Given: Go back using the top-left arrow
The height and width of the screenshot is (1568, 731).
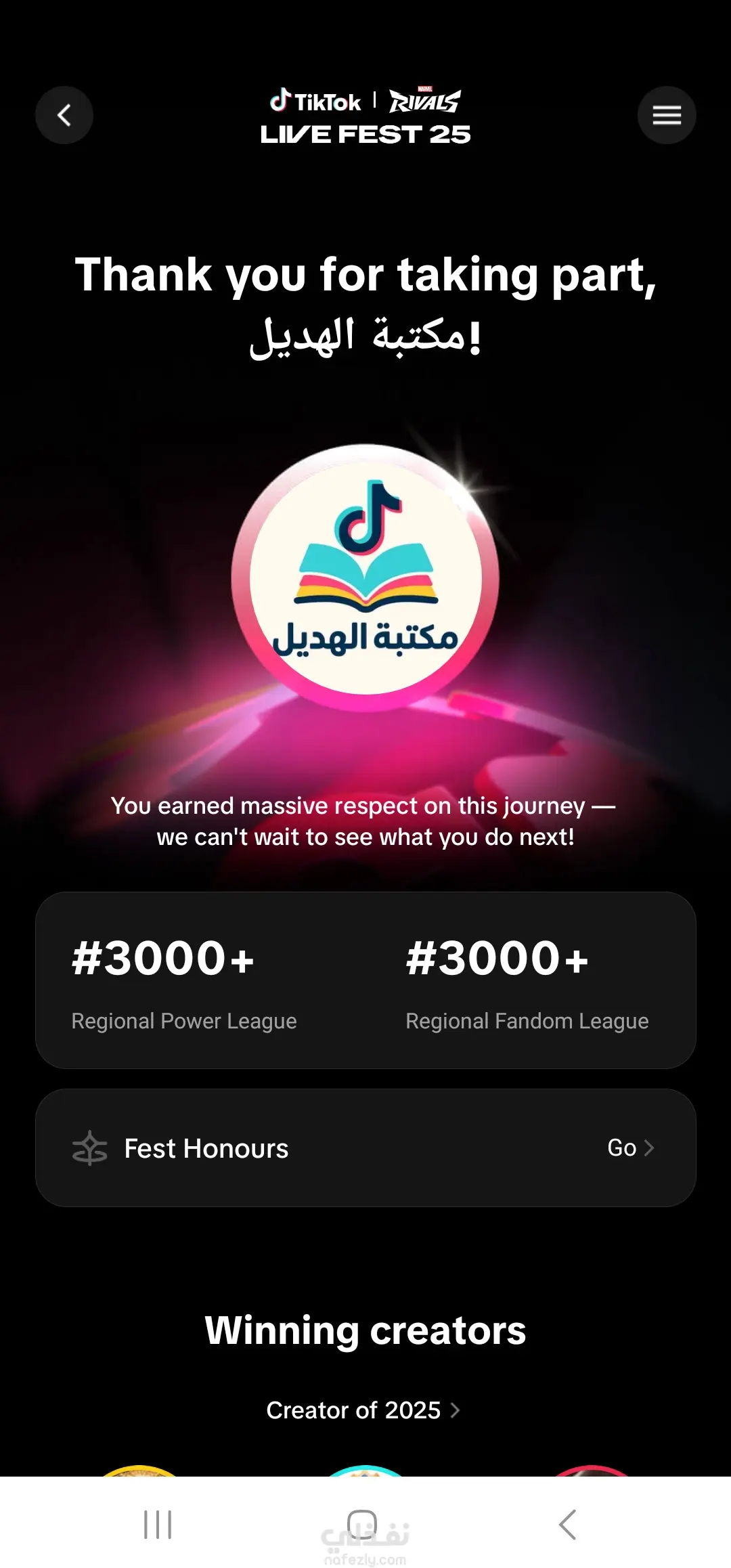Looking at the screenshot, I should (x=64, y=115).
